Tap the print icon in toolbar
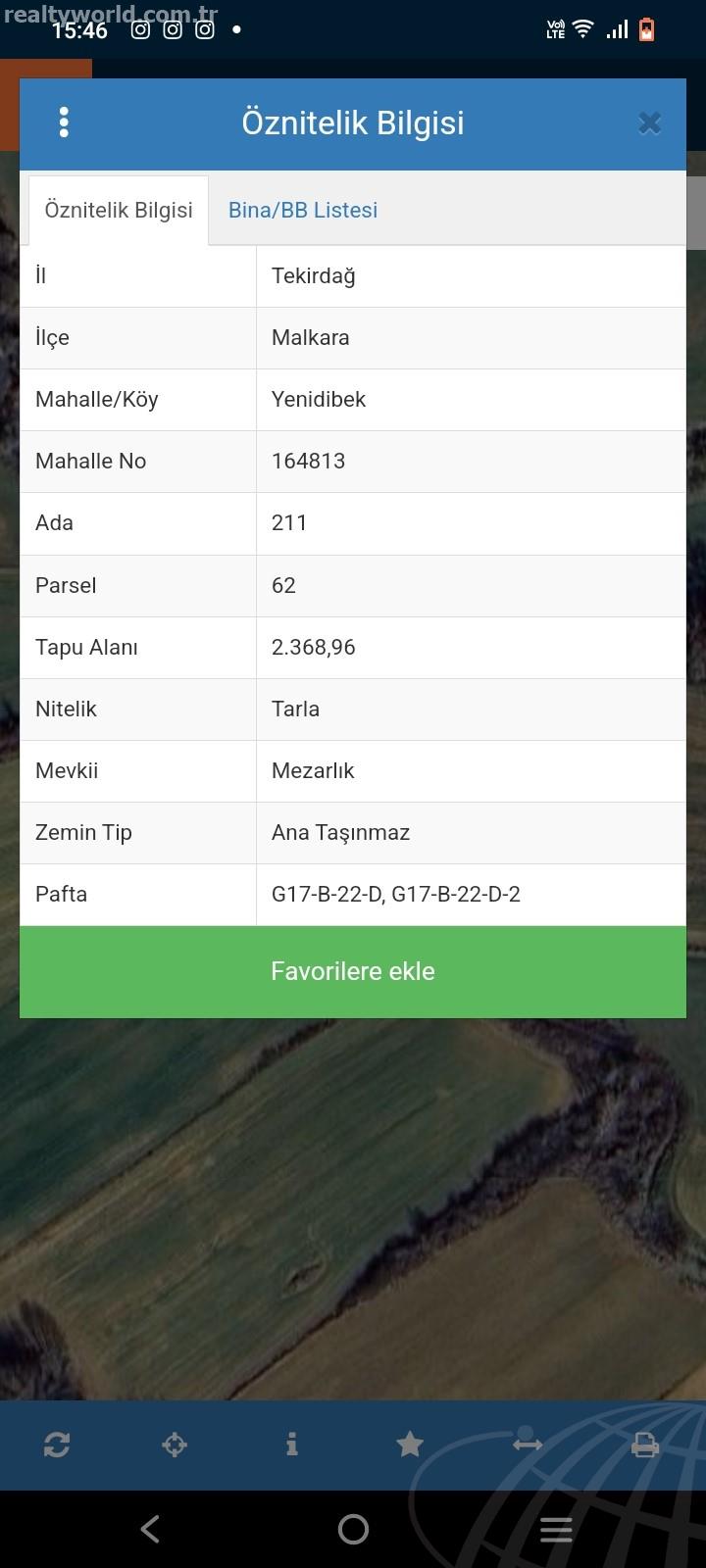Screen dimensions: 706x1568 pyautogui.click(x=645, y=1445)
